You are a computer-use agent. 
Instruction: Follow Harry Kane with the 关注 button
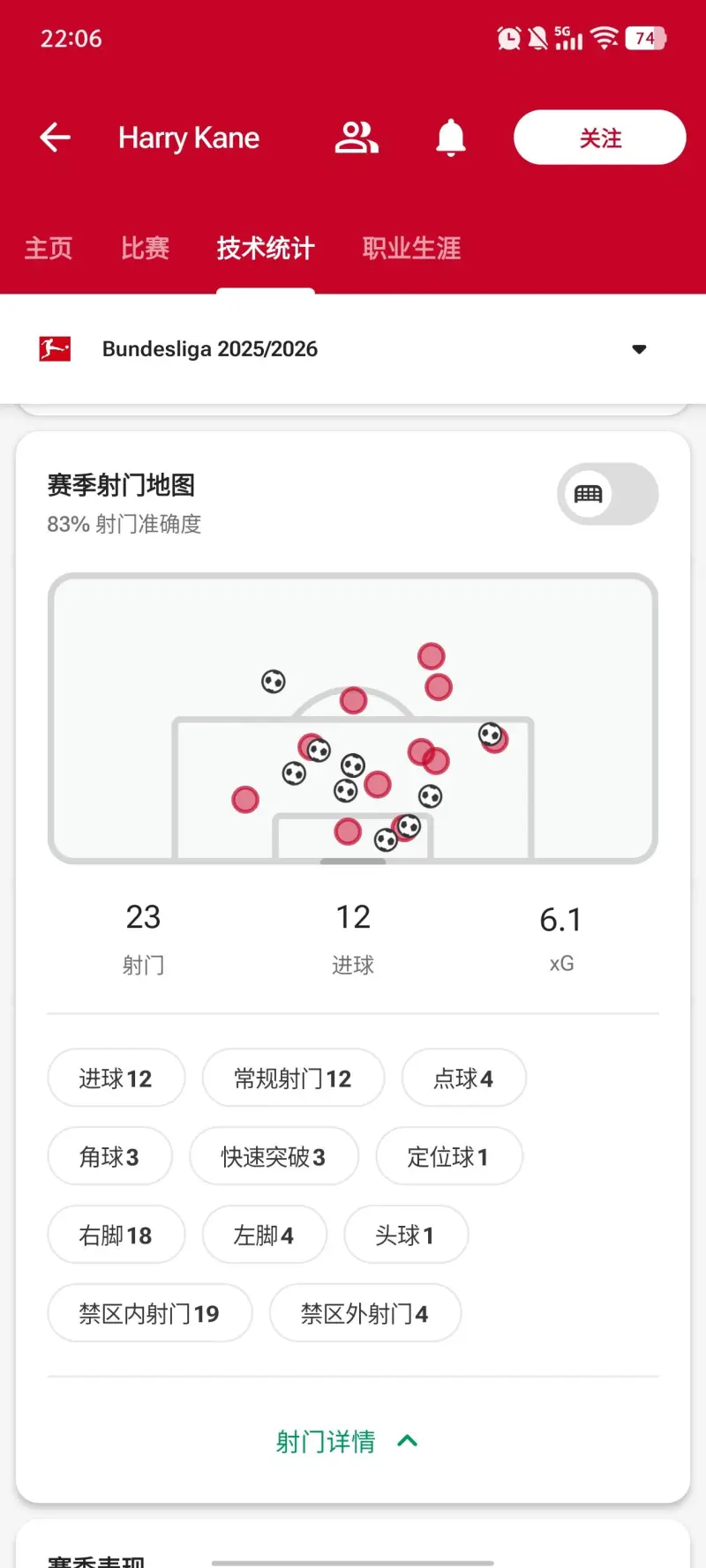tap(599, 138)
